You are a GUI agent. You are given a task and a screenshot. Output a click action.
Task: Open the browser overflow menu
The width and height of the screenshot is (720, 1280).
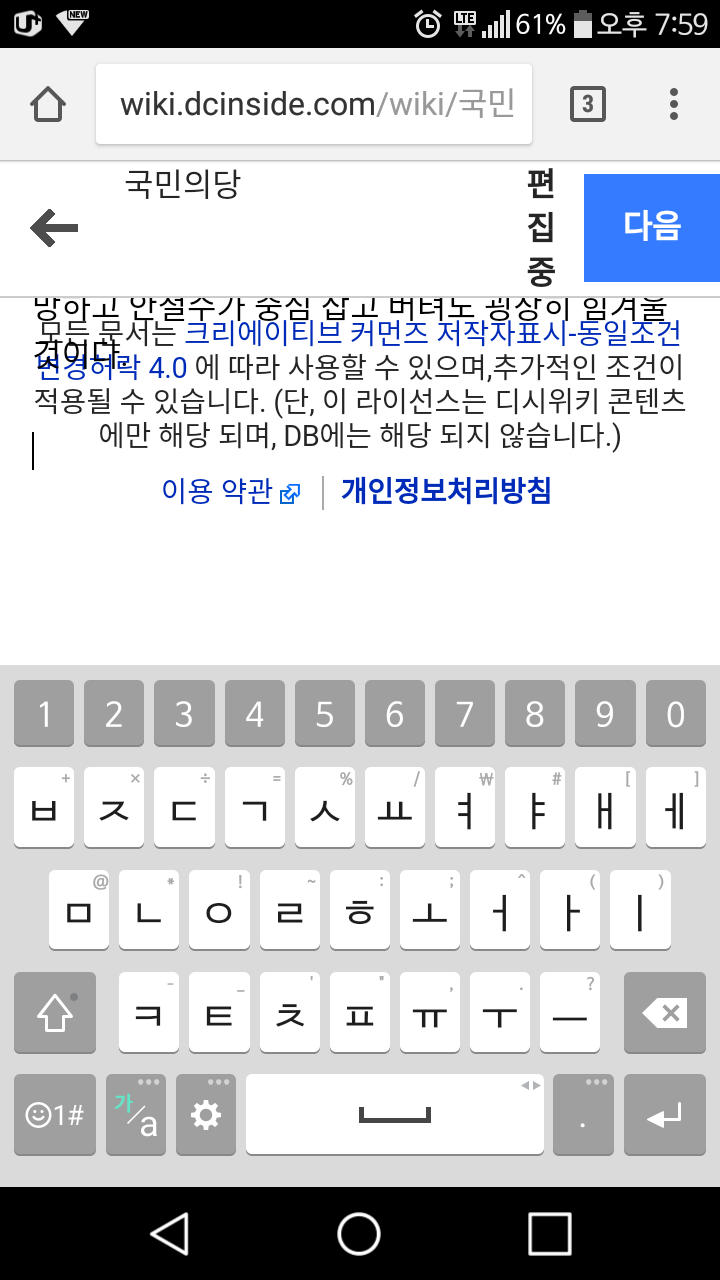674,104
